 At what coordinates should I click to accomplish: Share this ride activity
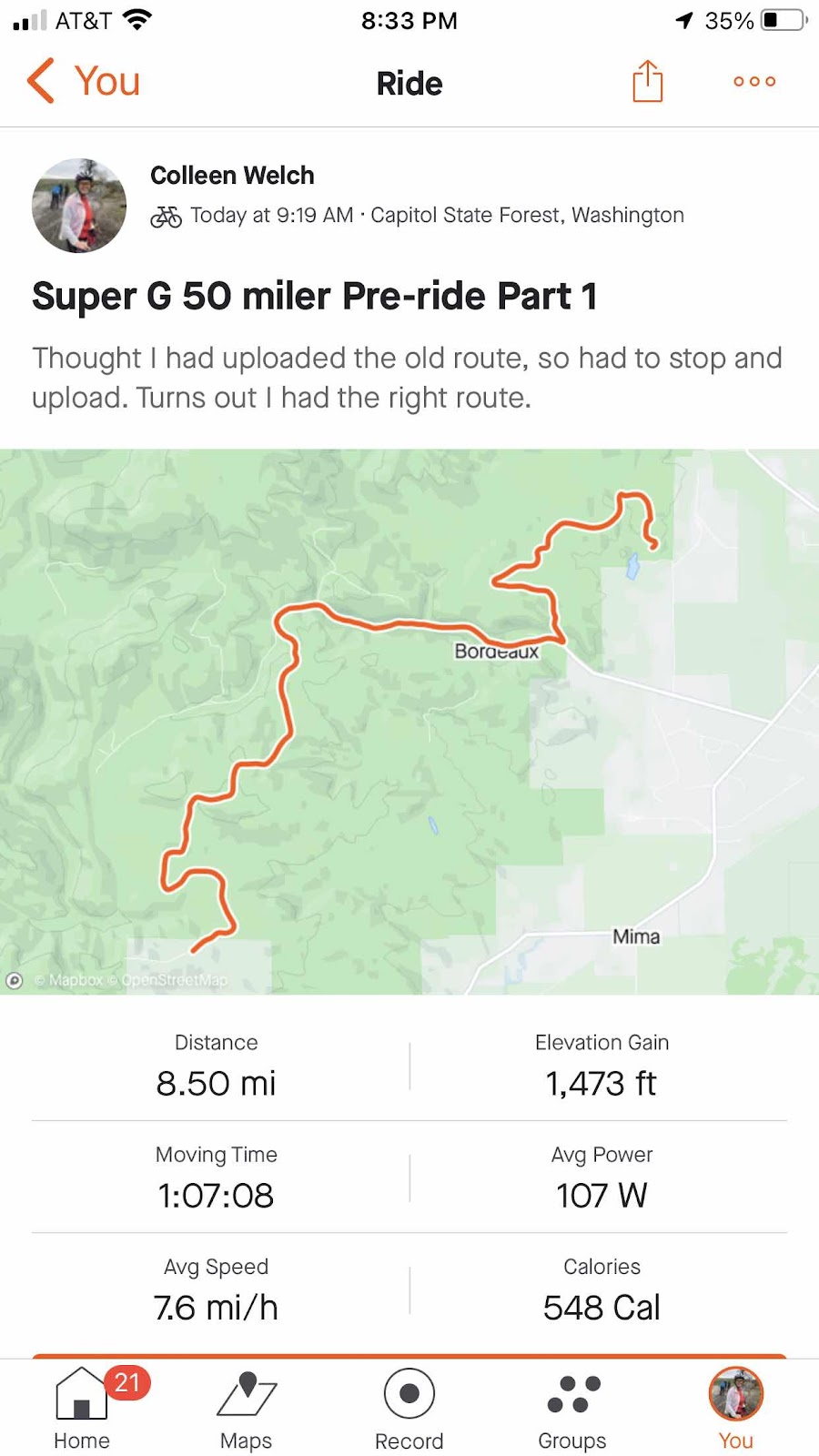(647, 82)
